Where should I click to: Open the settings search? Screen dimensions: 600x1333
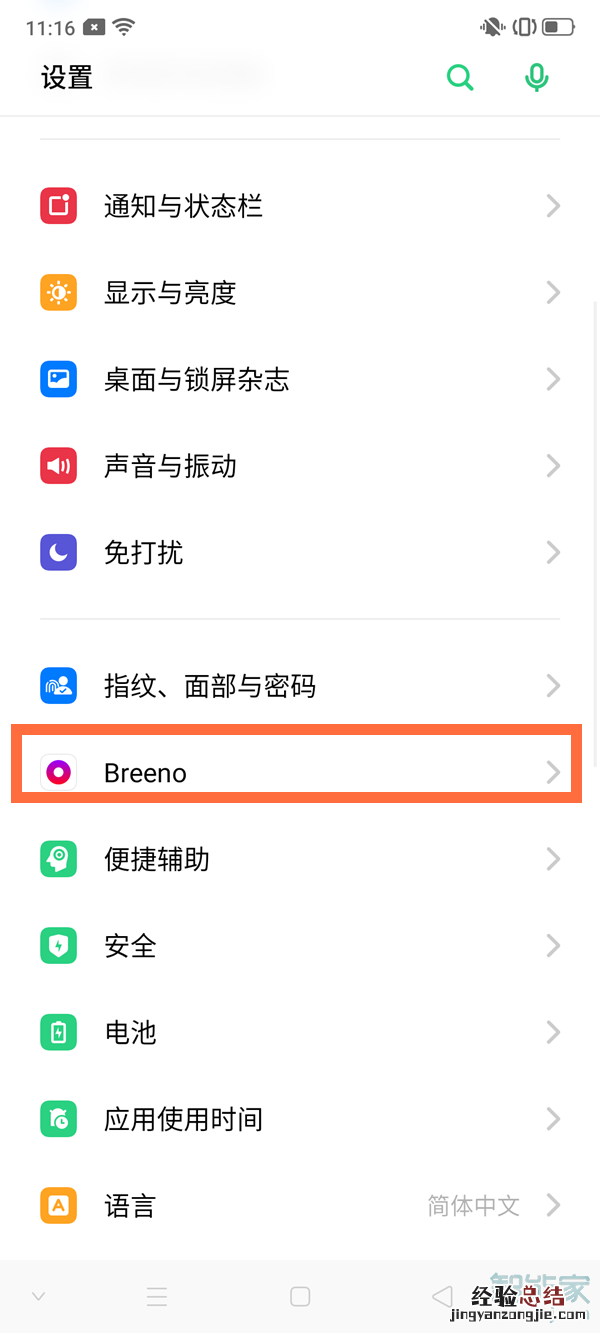460,77
